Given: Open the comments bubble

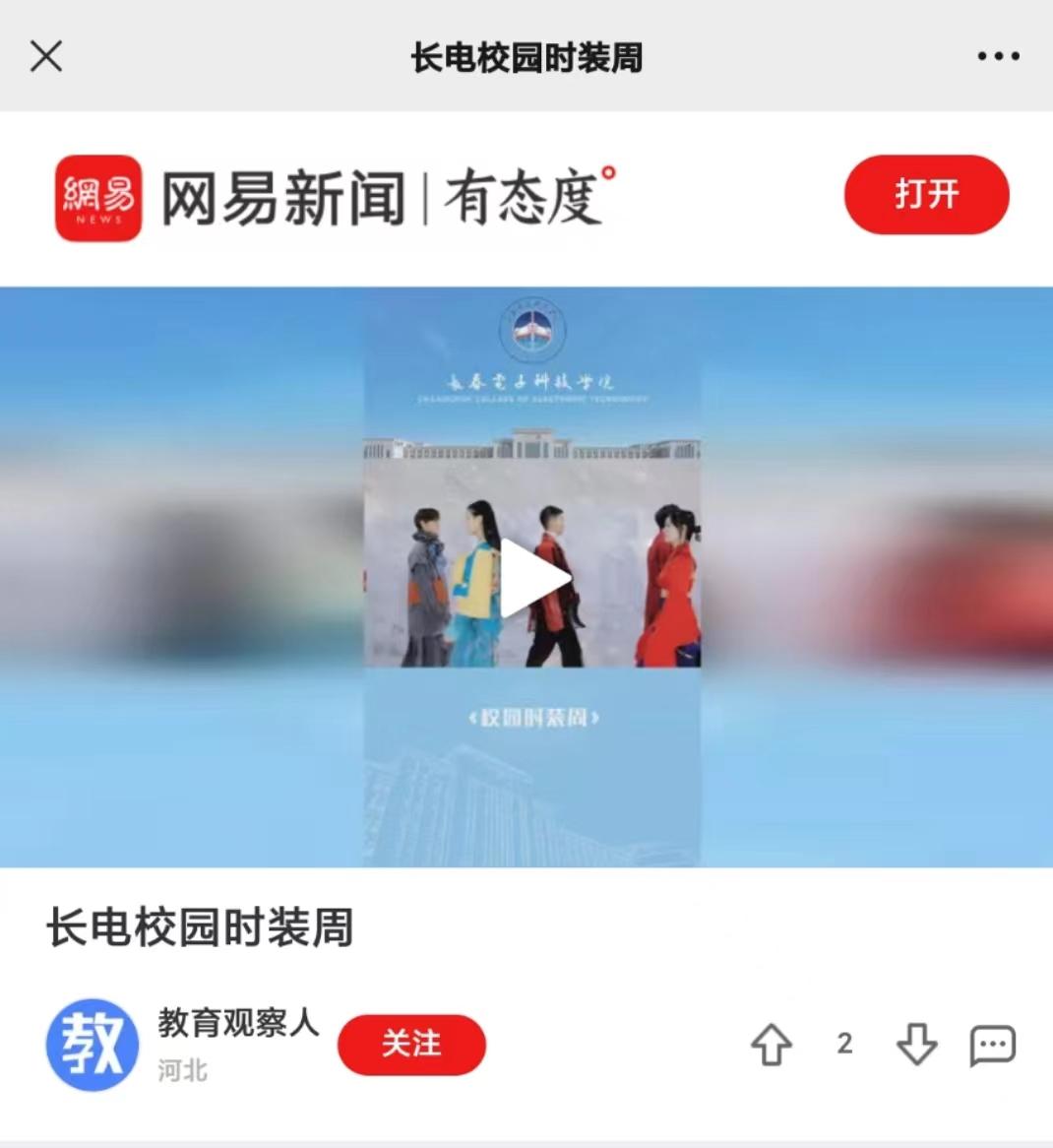Looking at the screenshot, I should tap(992, 1045).
